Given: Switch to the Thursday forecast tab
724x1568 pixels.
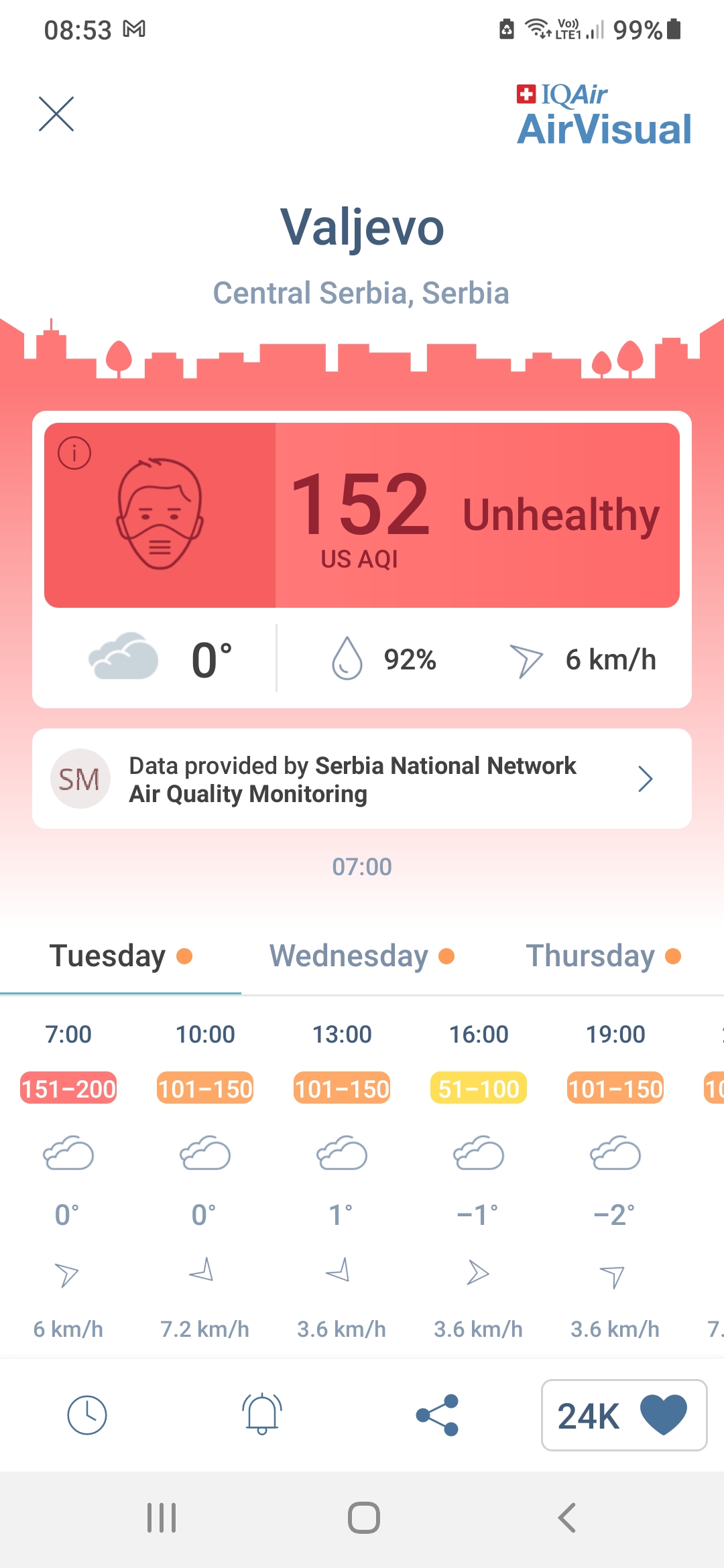Looking at the screenshot, I should coord(603,956).
